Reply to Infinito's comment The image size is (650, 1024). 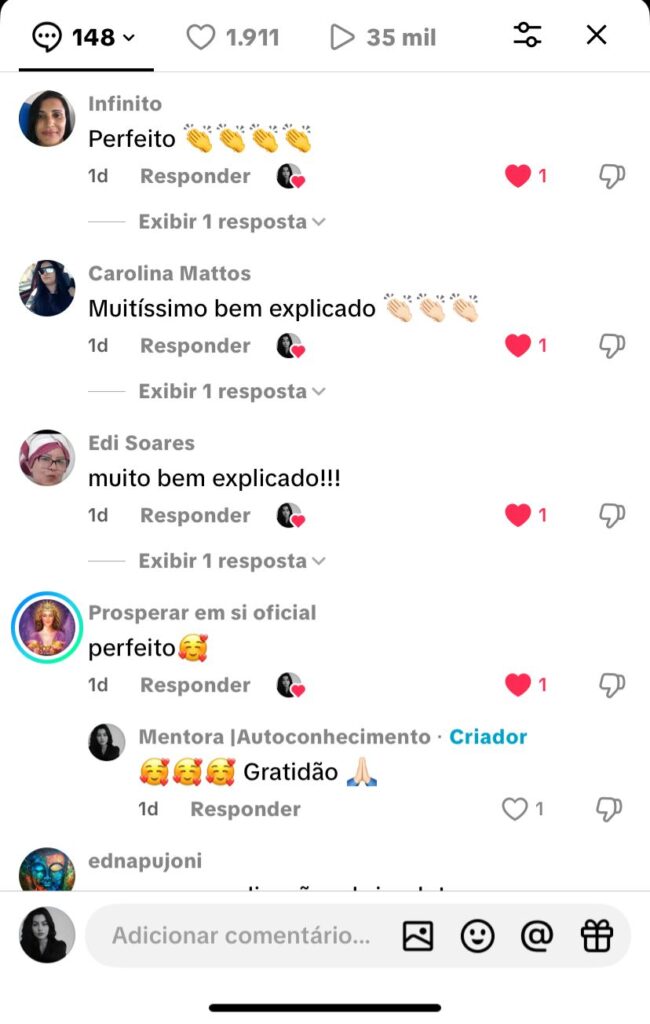point(195,176)
